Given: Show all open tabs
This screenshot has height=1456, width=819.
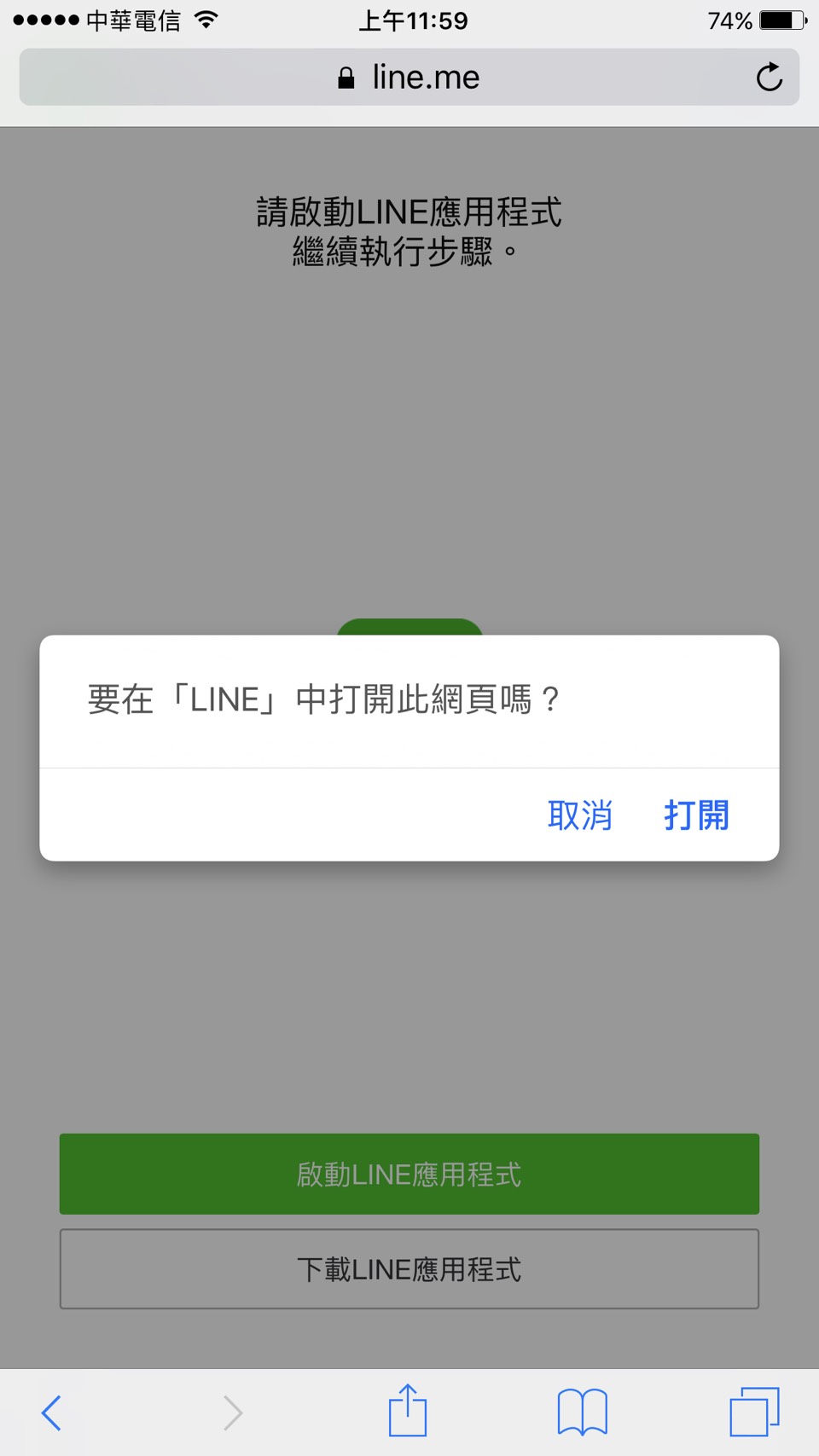Looking at the screenshot, I should click(x=755, y=1412).
